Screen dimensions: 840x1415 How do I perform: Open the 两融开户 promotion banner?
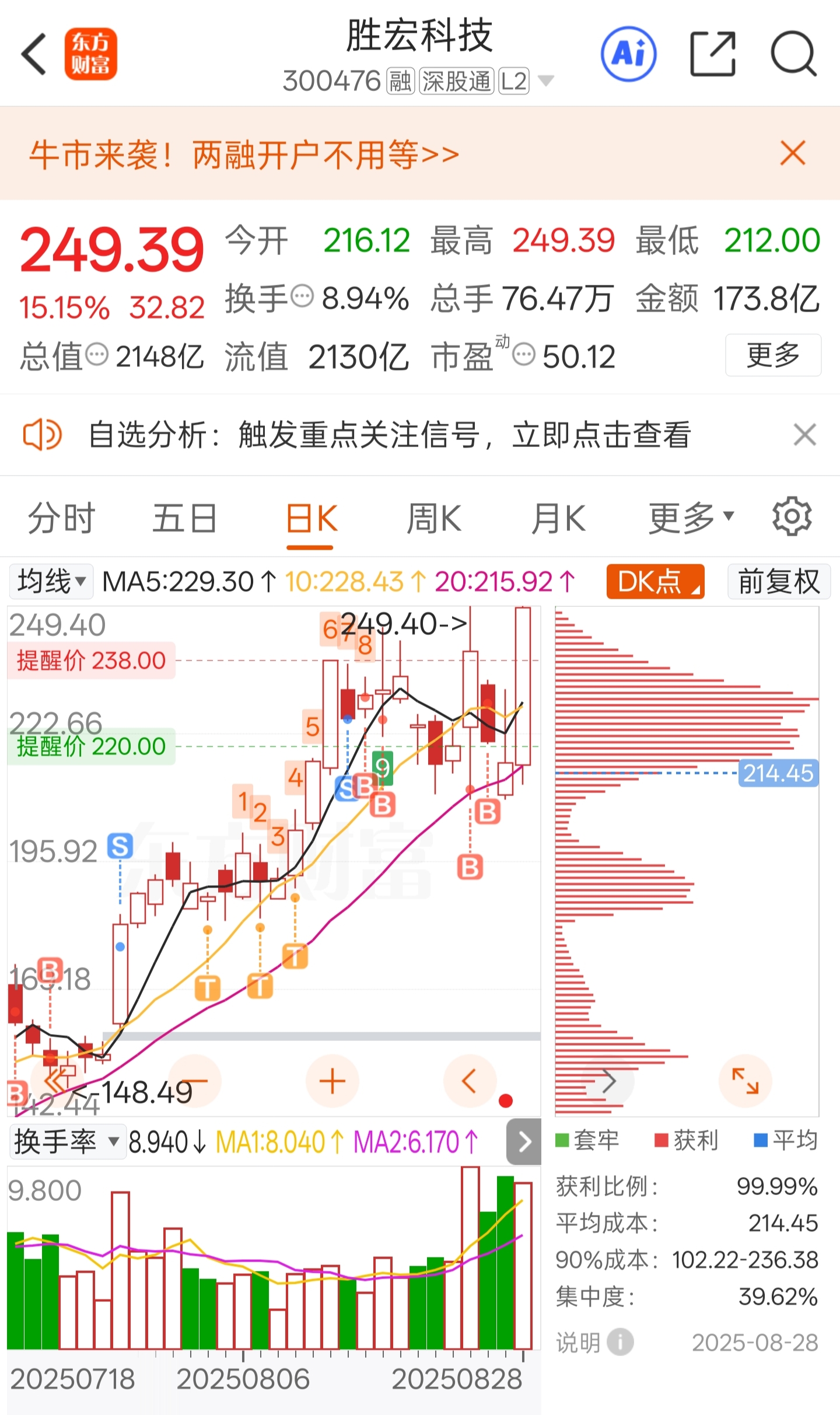point(244,155)
